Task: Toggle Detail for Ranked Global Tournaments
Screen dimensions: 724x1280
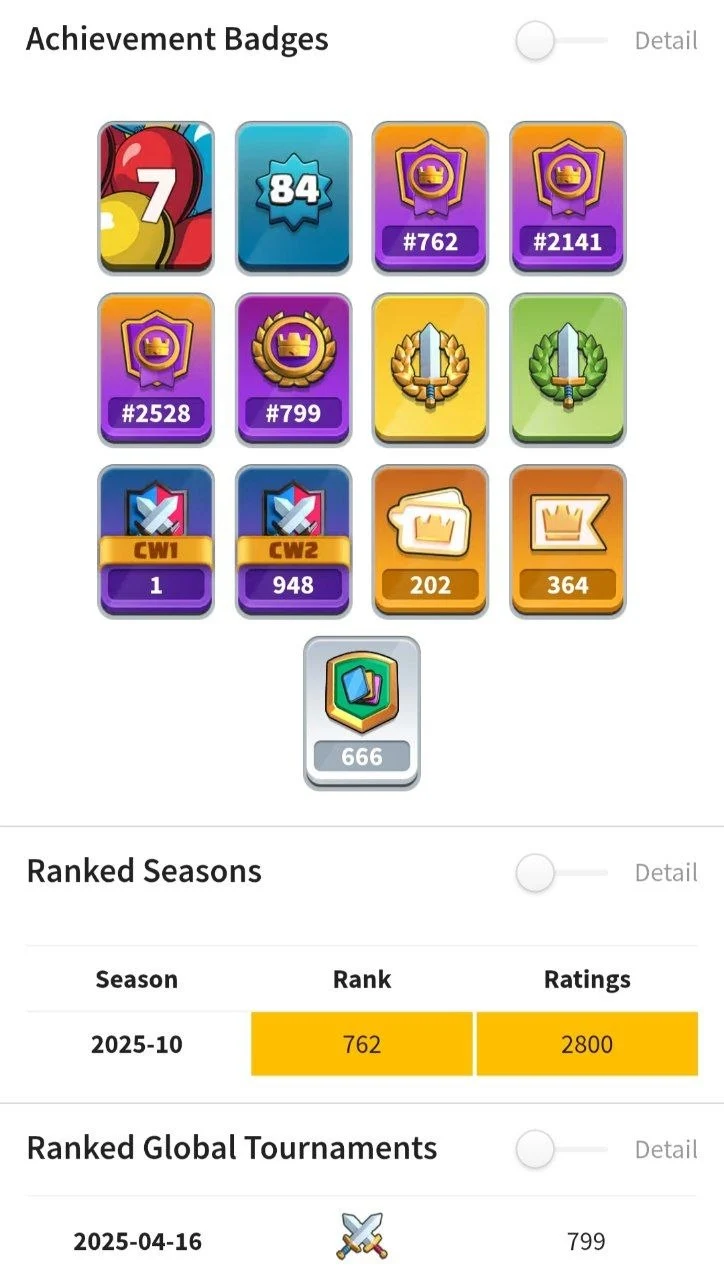Action: pyautogui.click(x=560, y=1149)
